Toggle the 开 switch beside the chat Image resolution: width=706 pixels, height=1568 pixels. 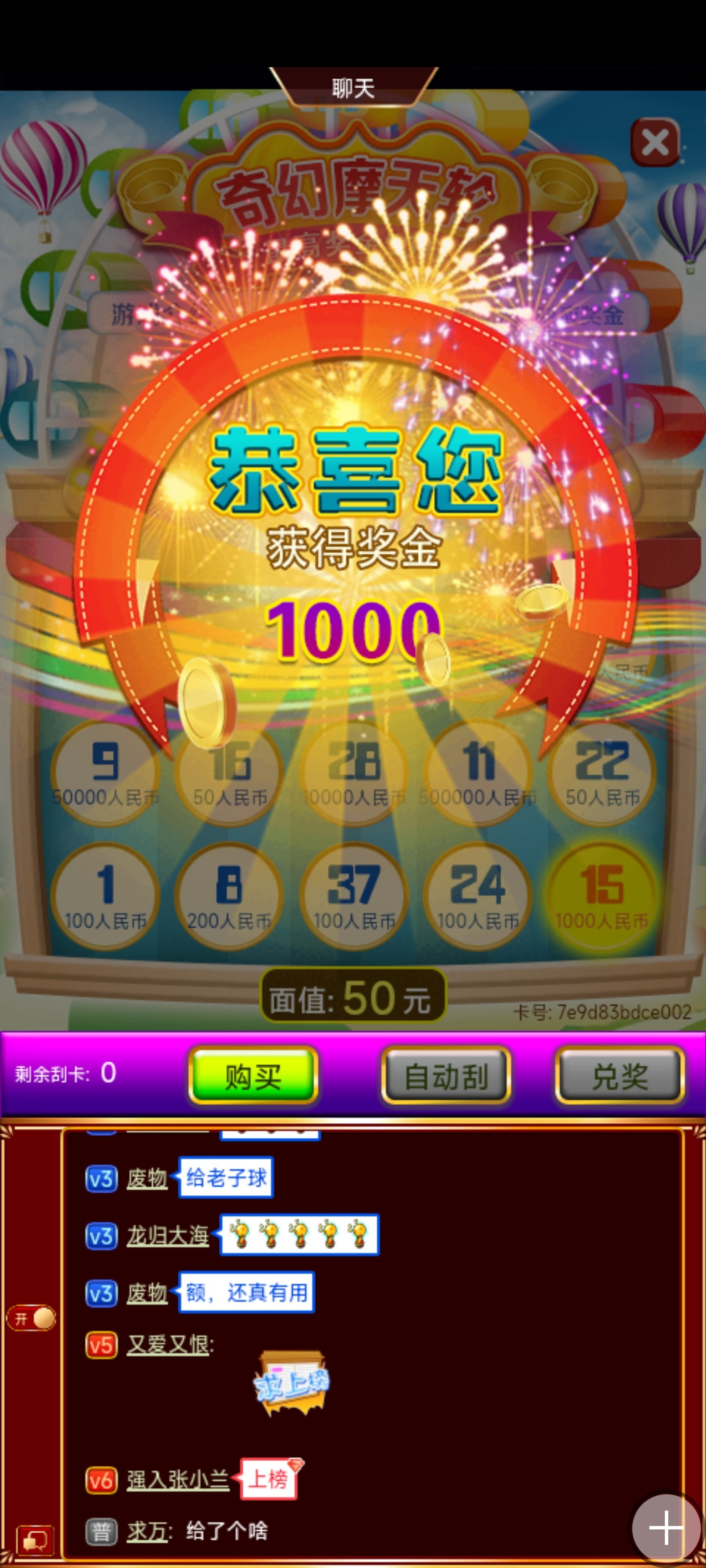[32, 1319]
